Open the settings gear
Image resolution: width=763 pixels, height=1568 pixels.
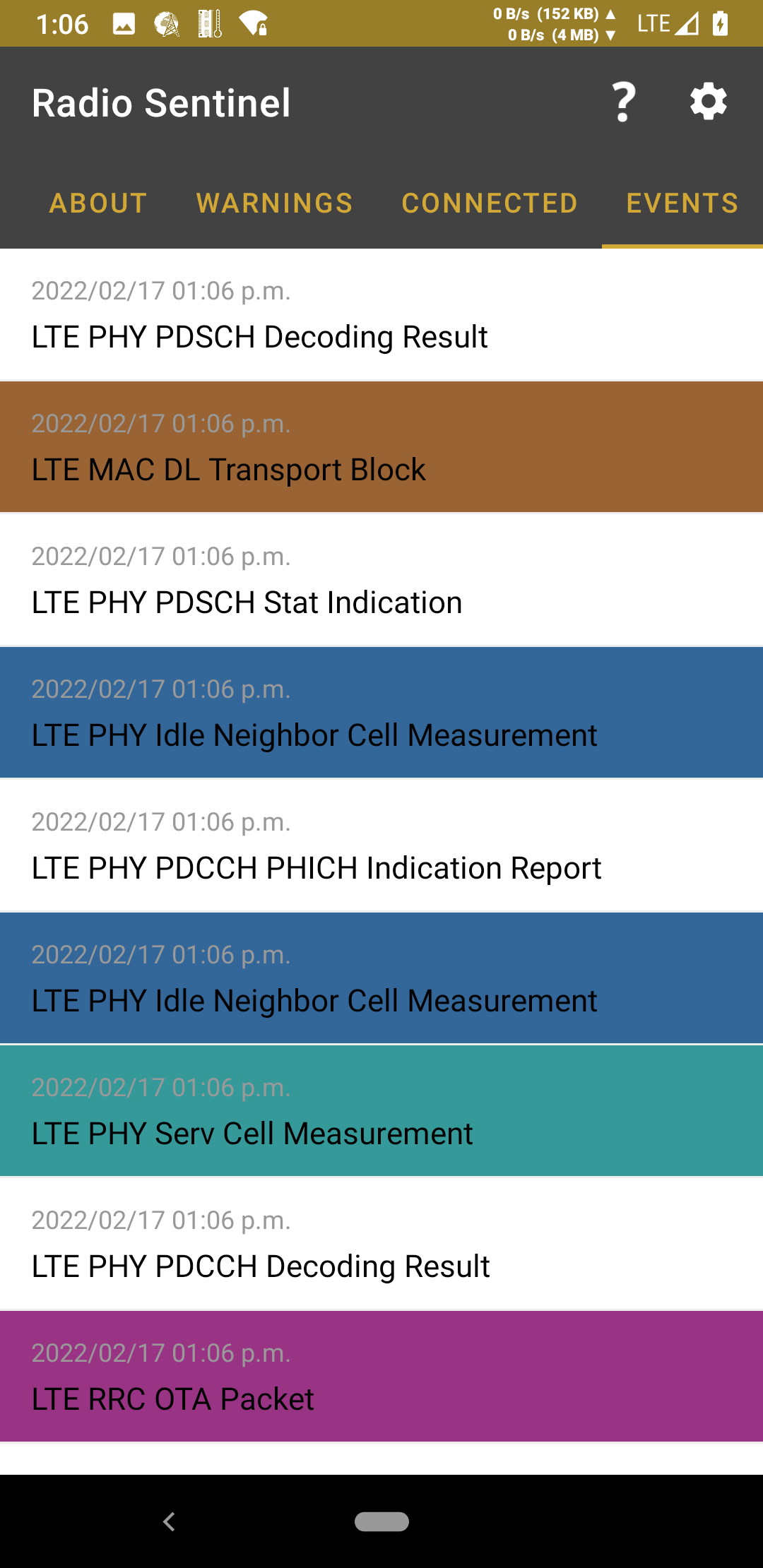click(708, 102)
